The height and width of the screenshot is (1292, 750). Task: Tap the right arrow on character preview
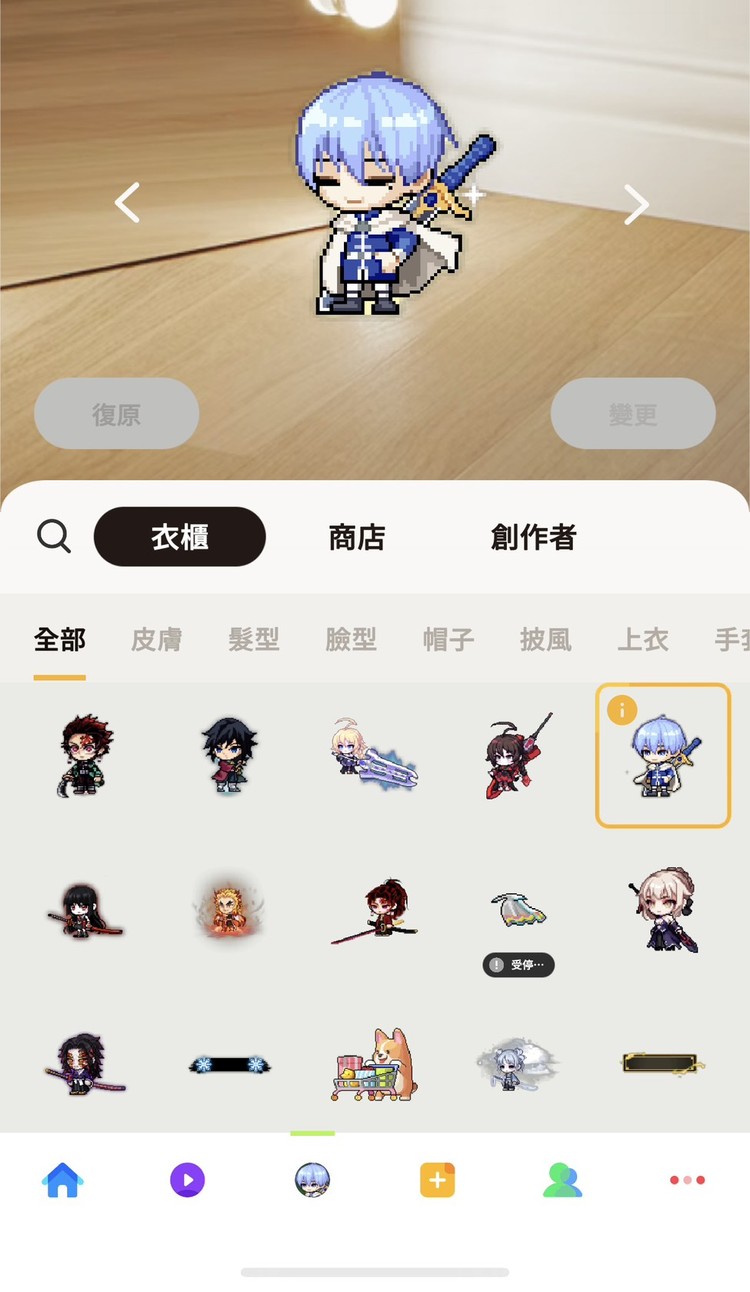point(636,205)
